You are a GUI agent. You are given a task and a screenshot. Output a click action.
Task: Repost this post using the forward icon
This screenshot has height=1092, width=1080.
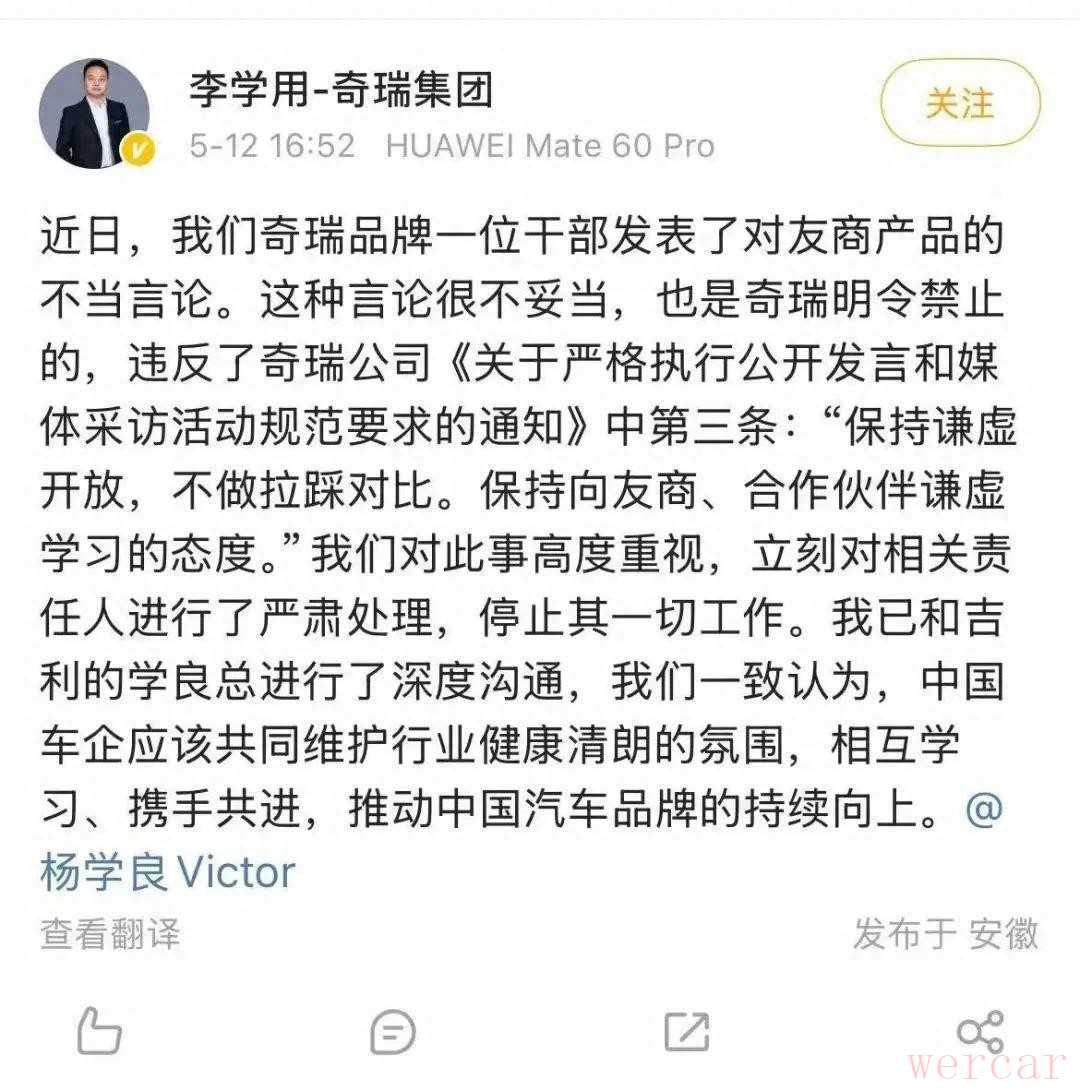(x=687, y=1031)
